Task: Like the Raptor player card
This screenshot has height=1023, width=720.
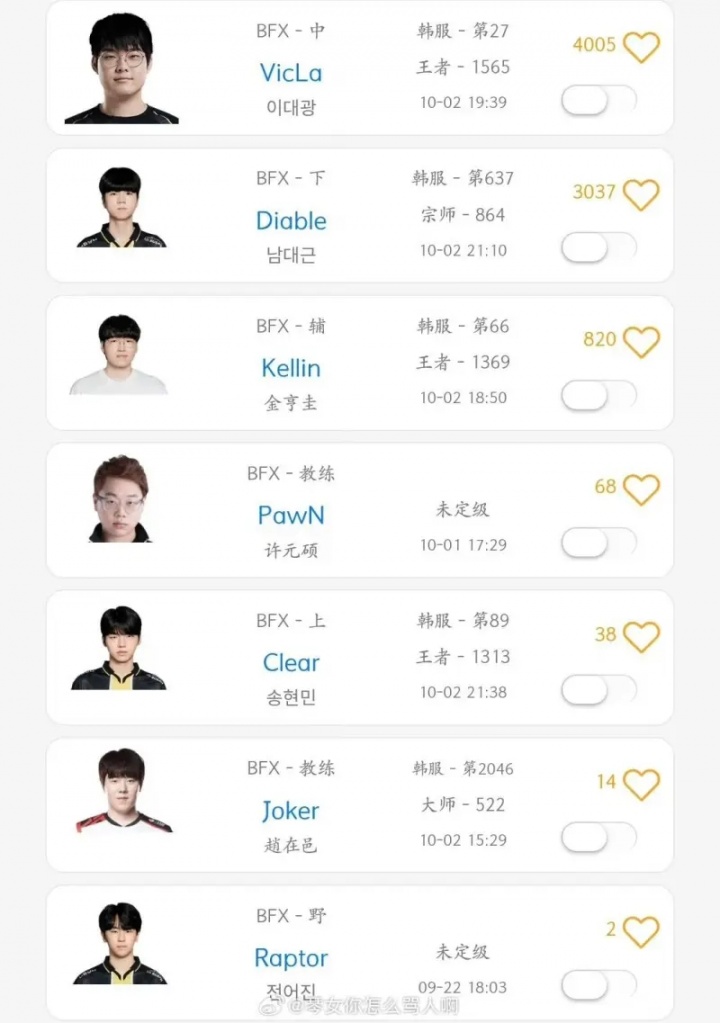Action: [641, 932]
